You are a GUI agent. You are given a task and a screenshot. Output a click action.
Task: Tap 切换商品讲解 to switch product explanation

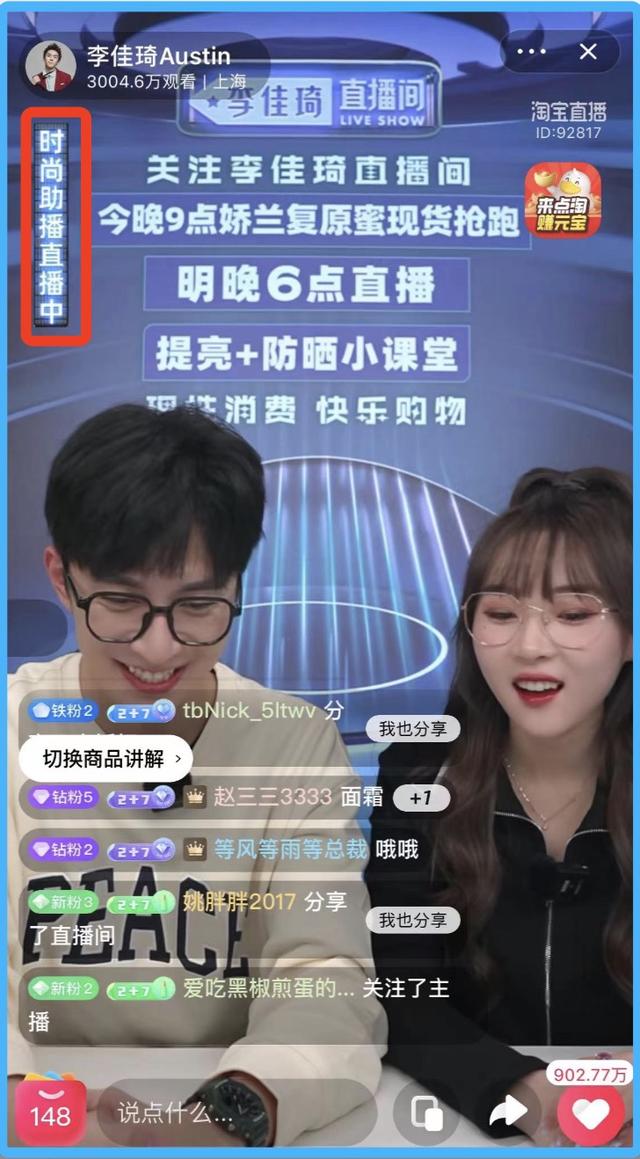click(105, 759)
